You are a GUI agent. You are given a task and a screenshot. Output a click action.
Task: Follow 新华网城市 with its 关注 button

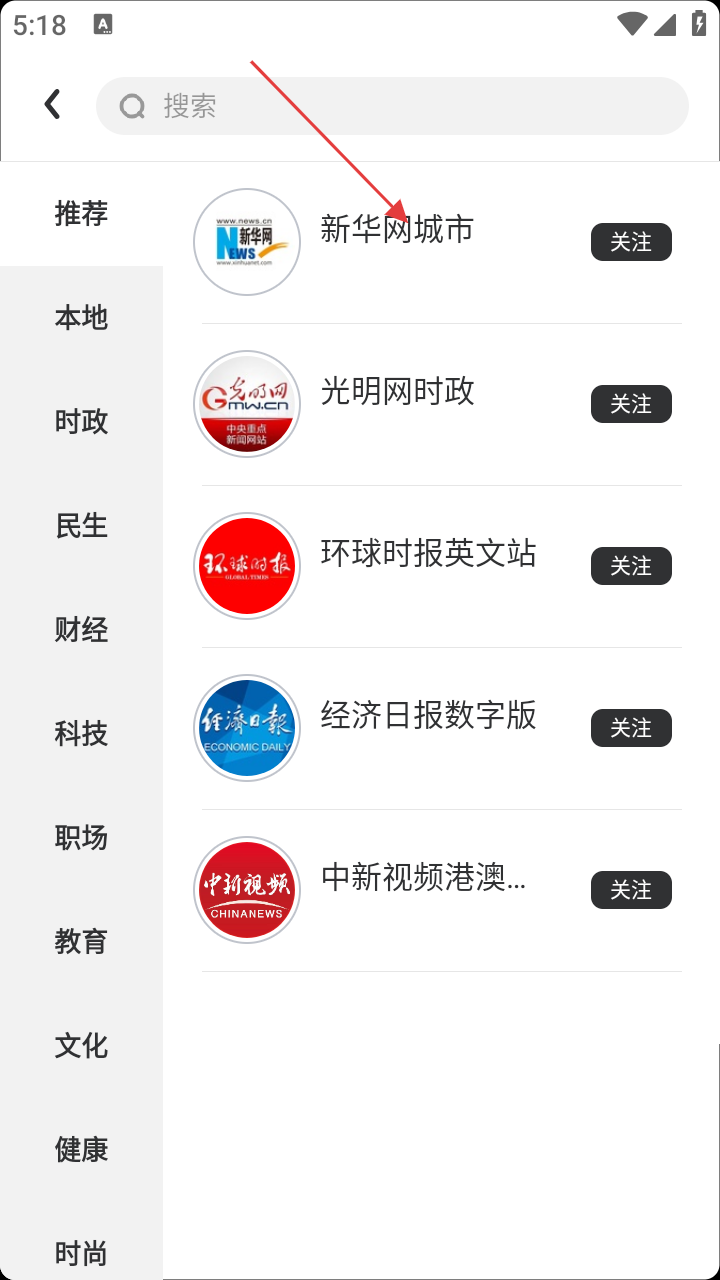[x=631, y=242]
